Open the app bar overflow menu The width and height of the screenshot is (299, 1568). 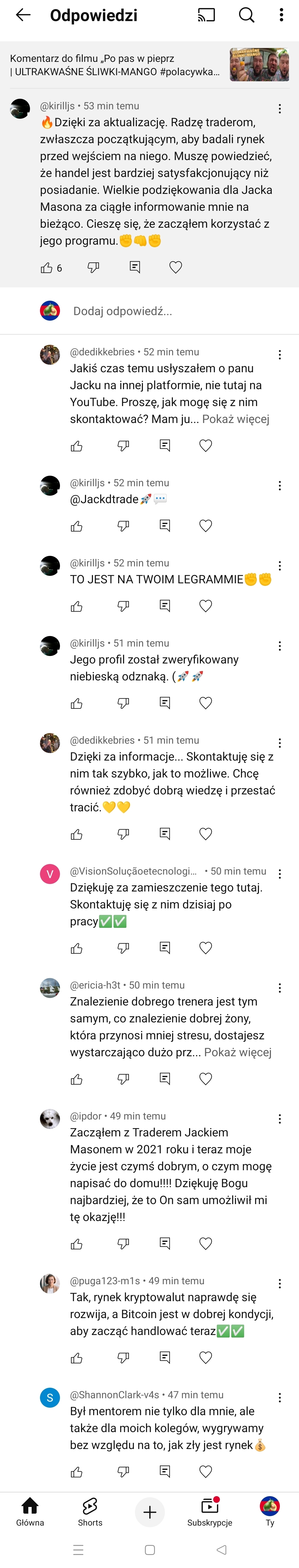click(281, 15)
